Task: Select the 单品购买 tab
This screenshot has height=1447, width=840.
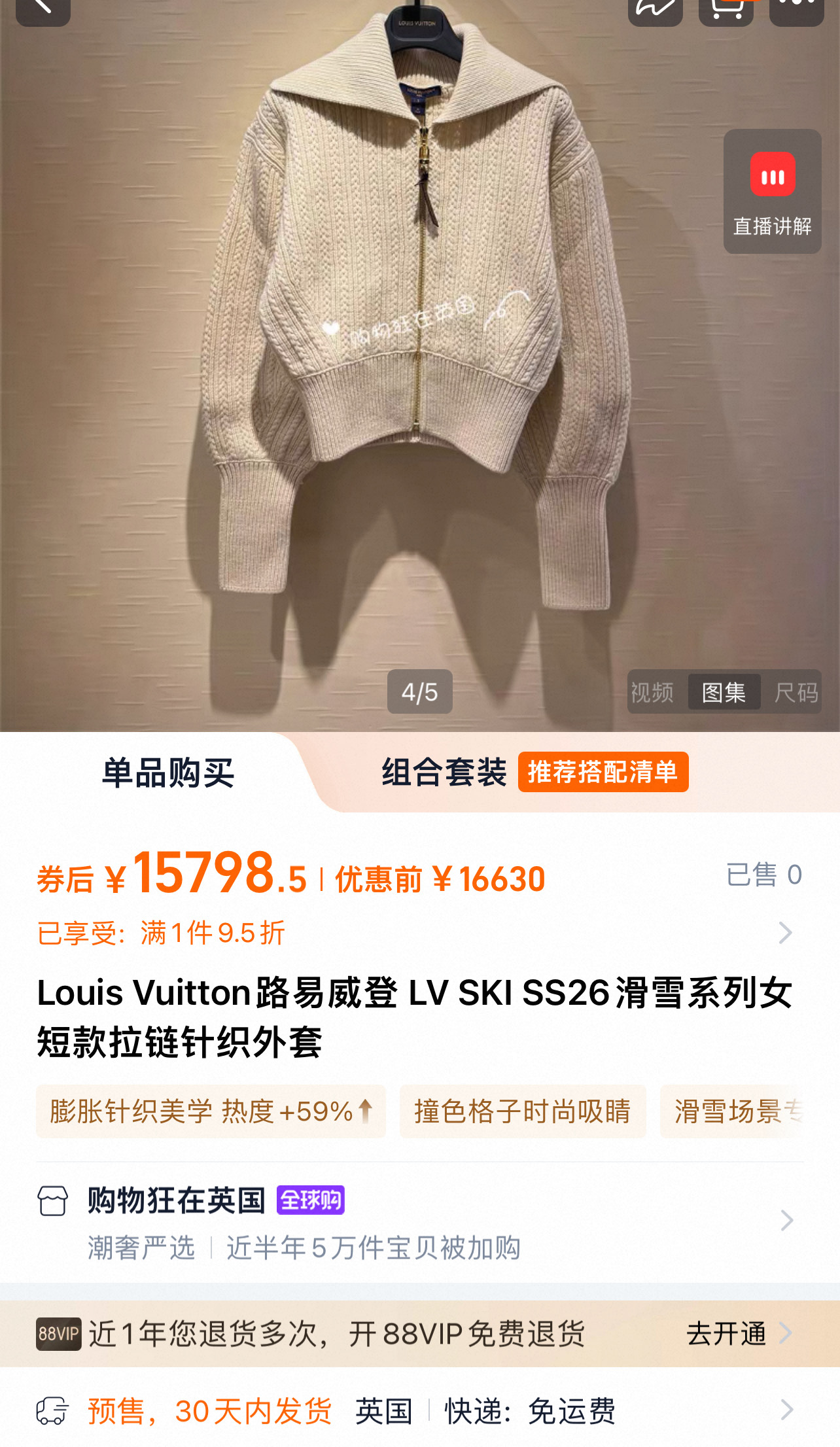Action: tap(167, 773)
